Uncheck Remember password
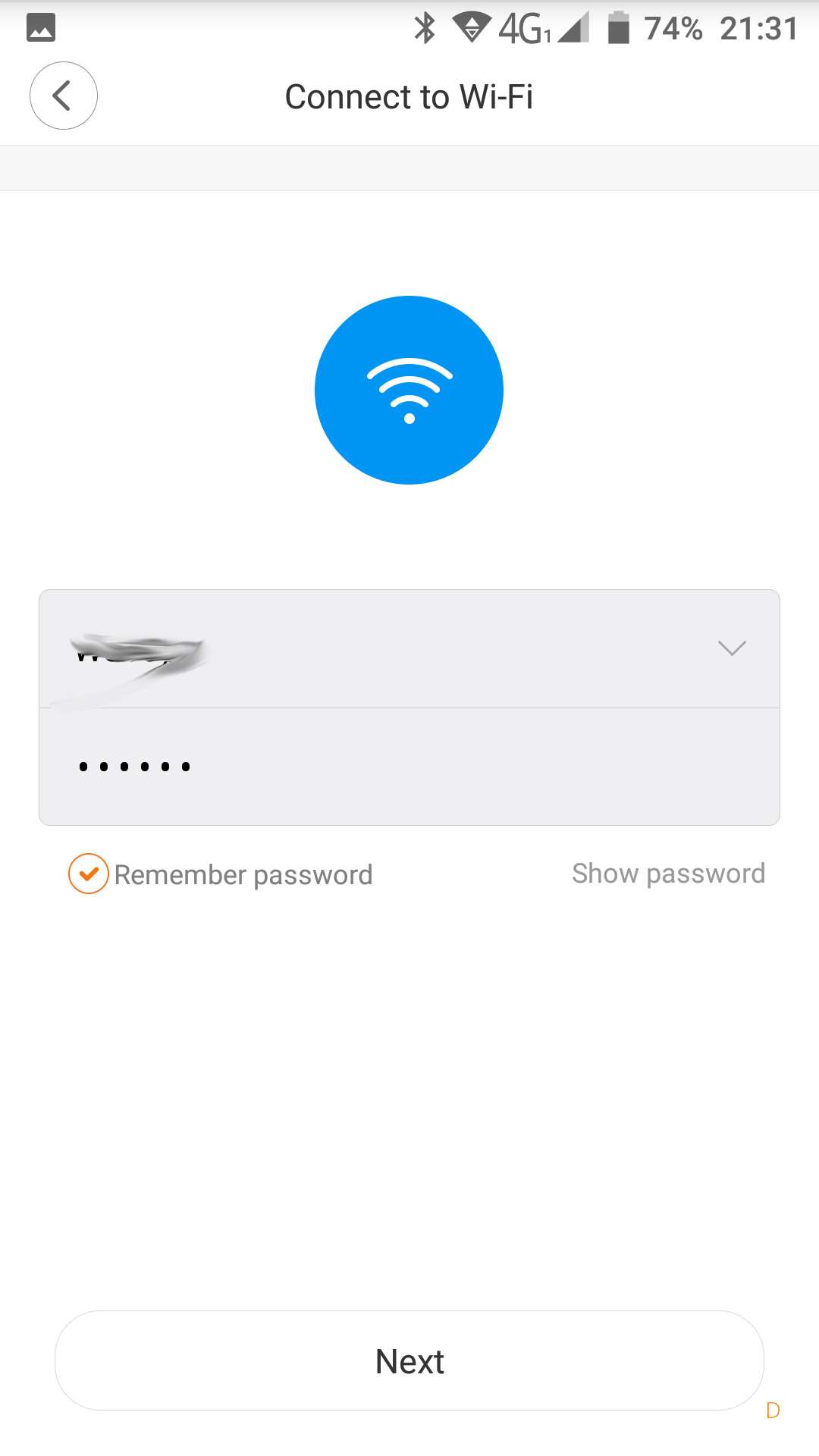Screen dimensions: 819x1456 tap(89, 874)
